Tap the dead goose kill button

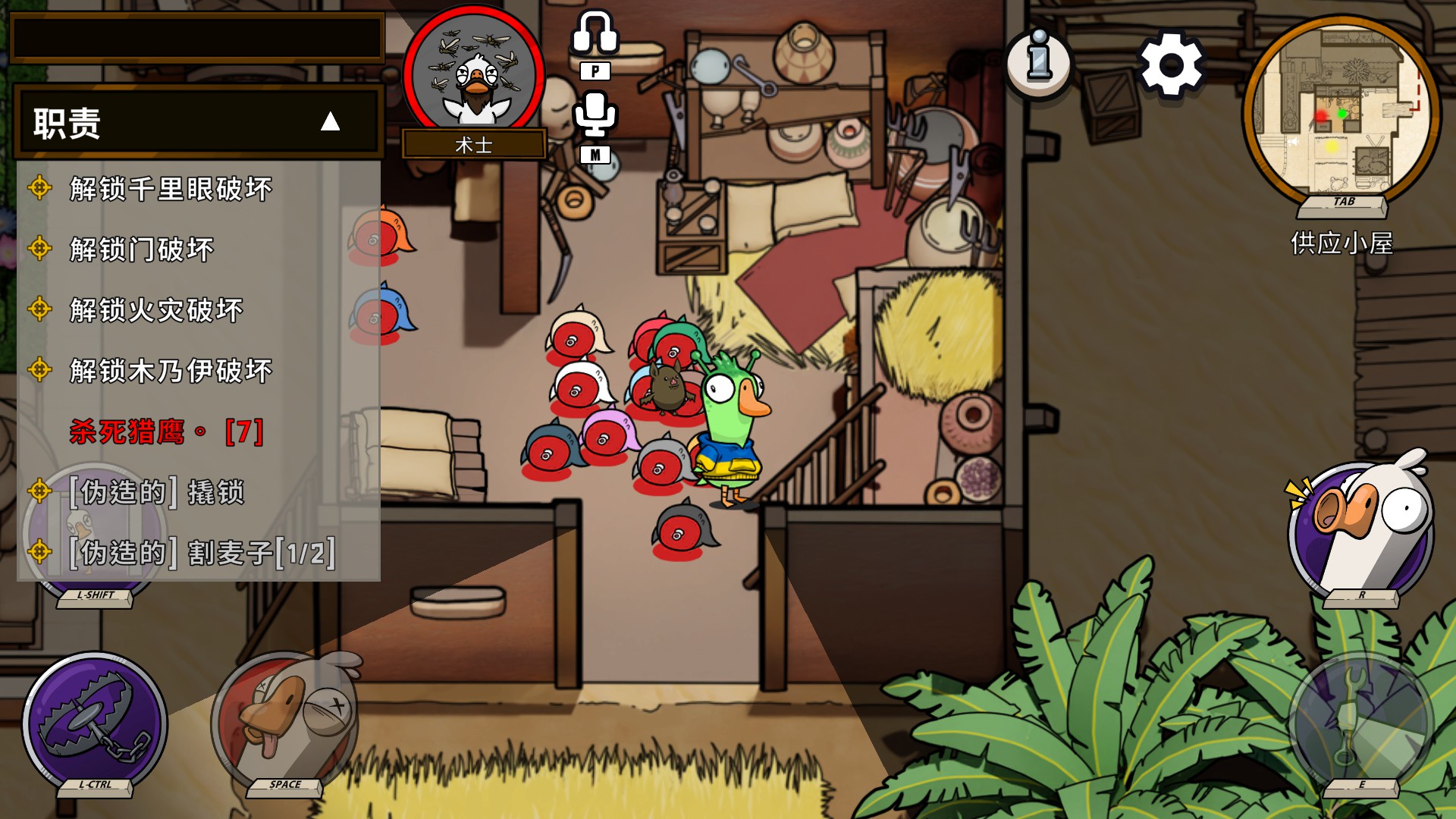click(x=284, y=720)
